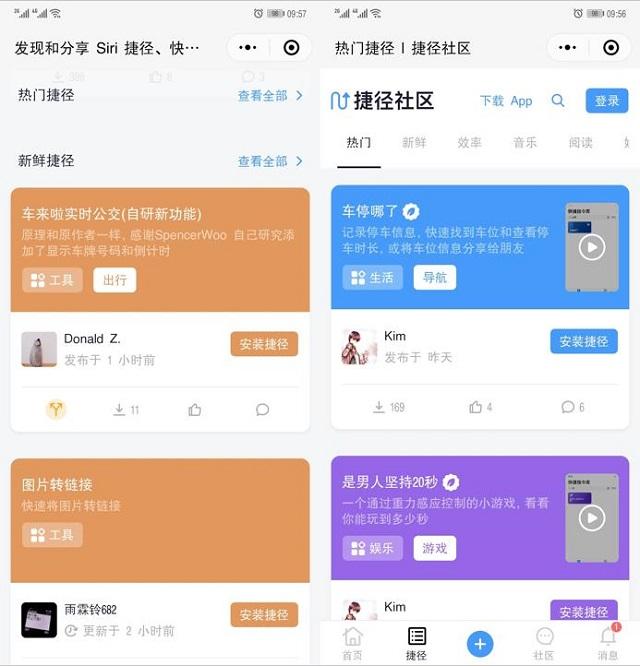Tap the 登录 login button

pyautogui.click(x=607, y=101)
